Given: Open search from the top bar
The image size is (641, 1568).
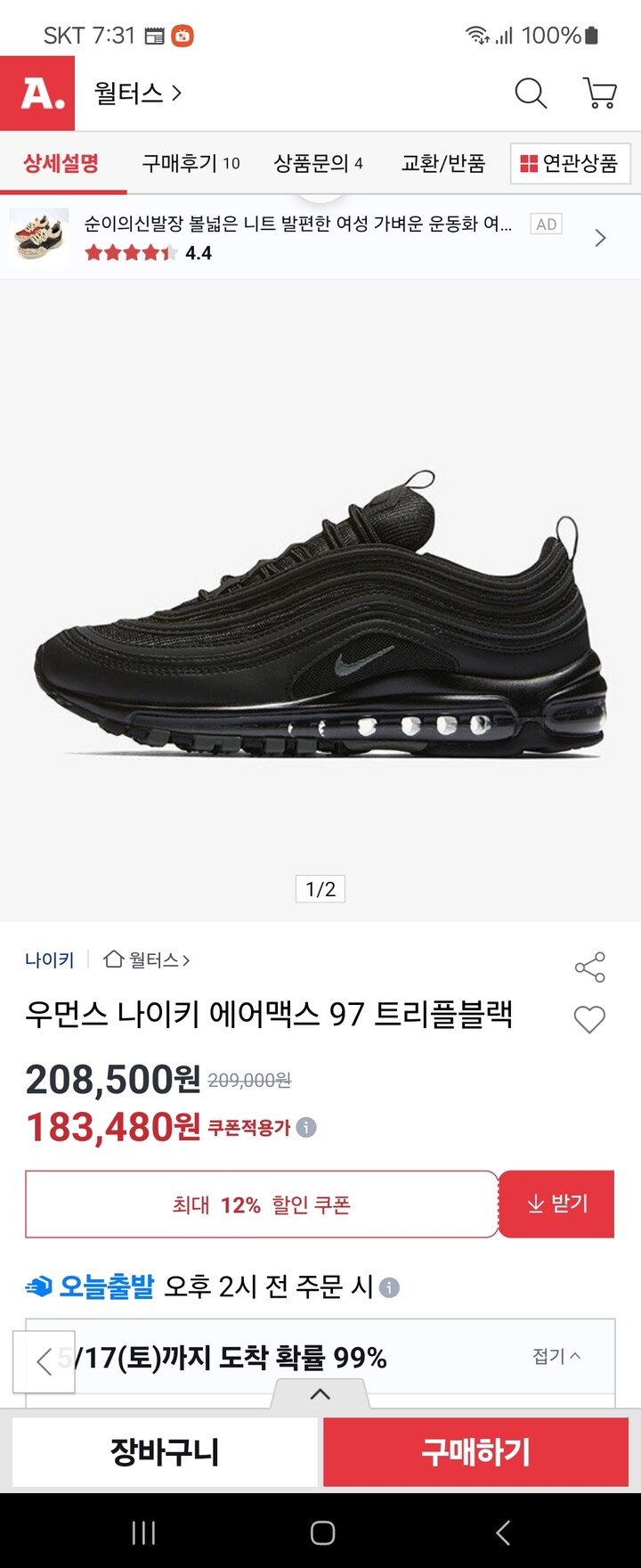Looking at the screenshot, I should click(531, 93).
